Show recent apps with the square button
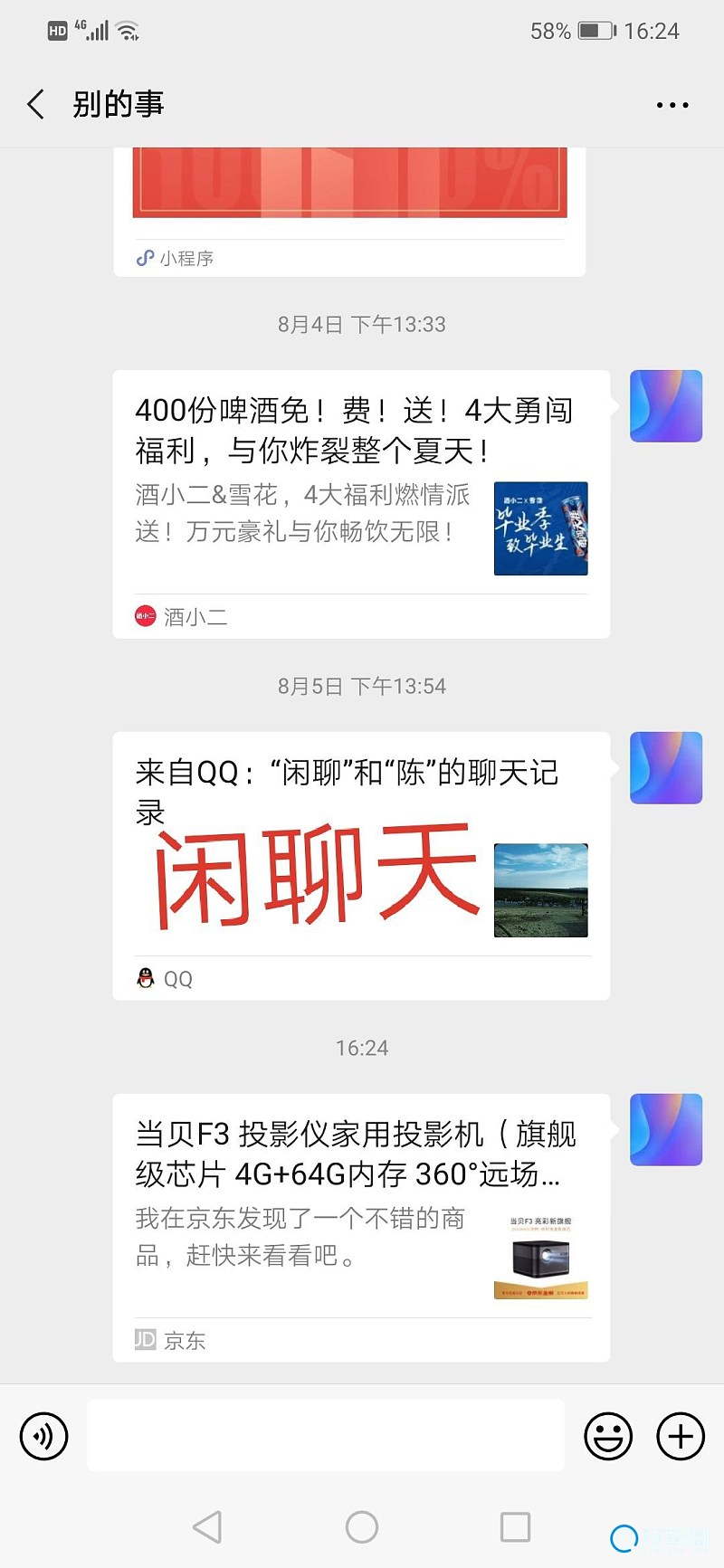724x1568 pixels. [x=515, y=1527]
